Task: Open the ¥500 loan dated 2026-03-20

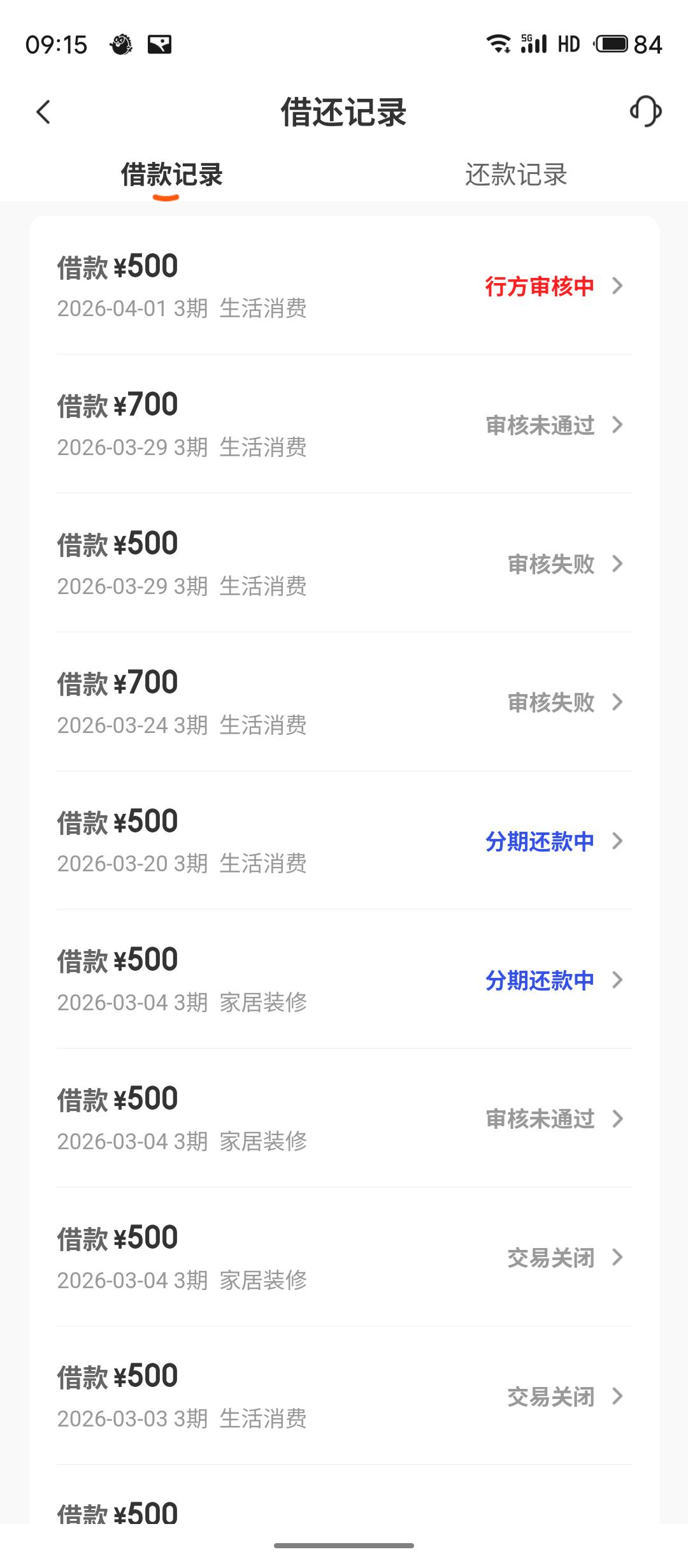Action: 344,841
